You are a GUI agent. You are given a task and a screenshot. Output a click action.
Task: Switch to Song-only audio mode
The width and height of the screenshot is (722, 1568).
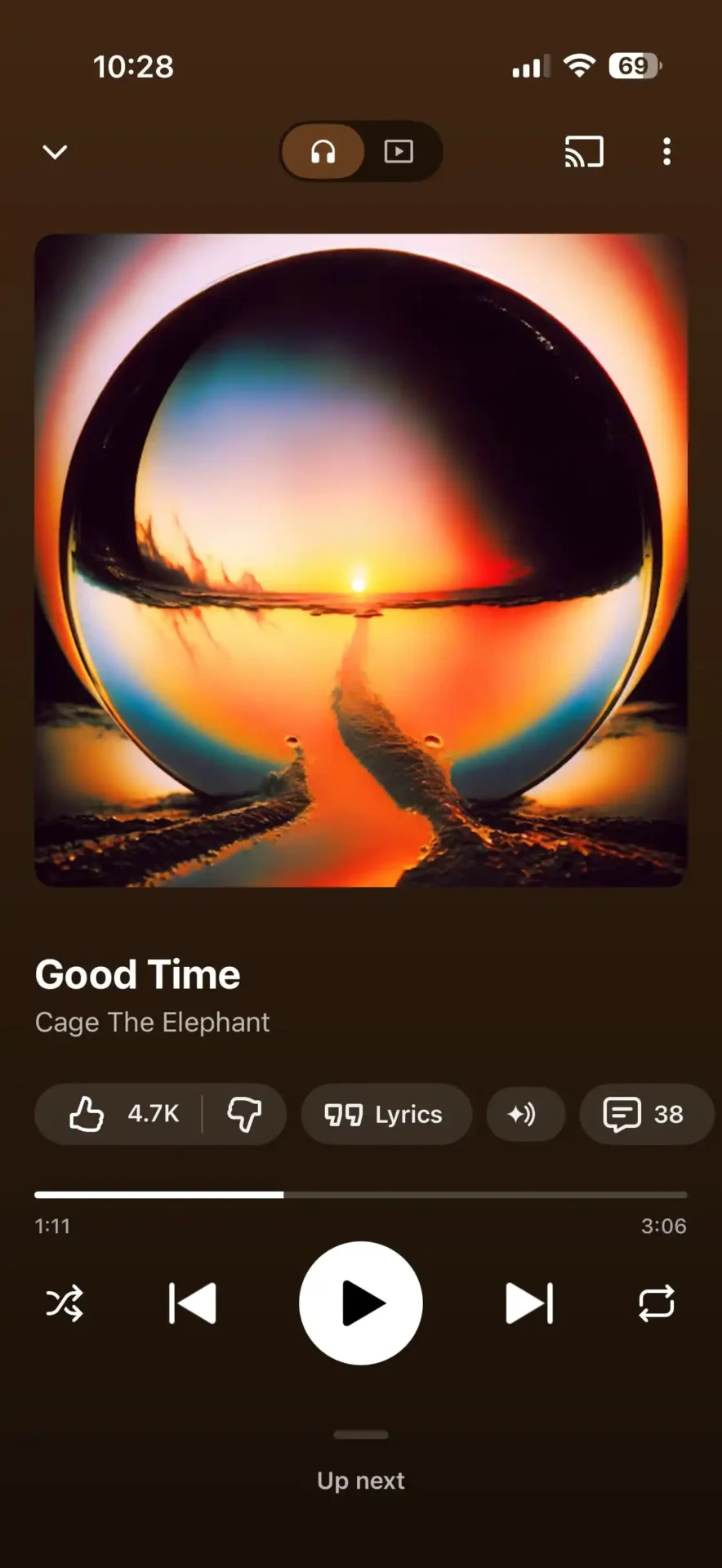(324, 152)
